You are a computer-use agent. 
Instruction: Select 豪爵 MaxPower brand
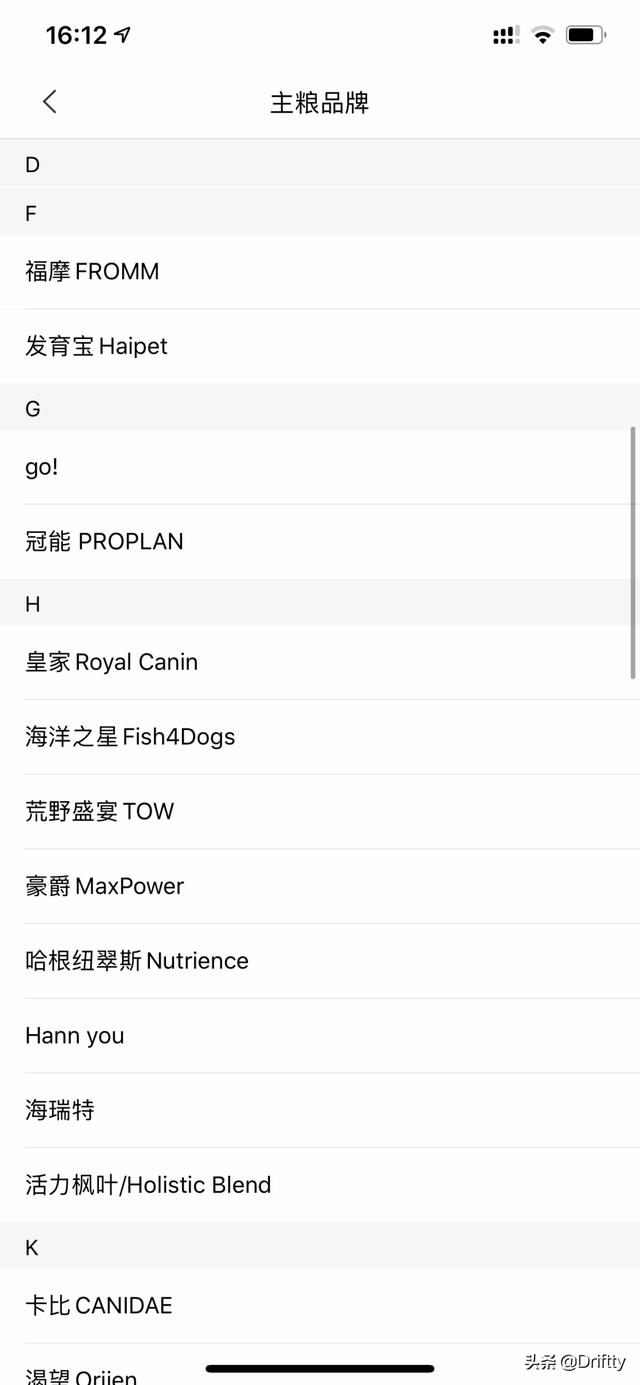pos(320,886)
